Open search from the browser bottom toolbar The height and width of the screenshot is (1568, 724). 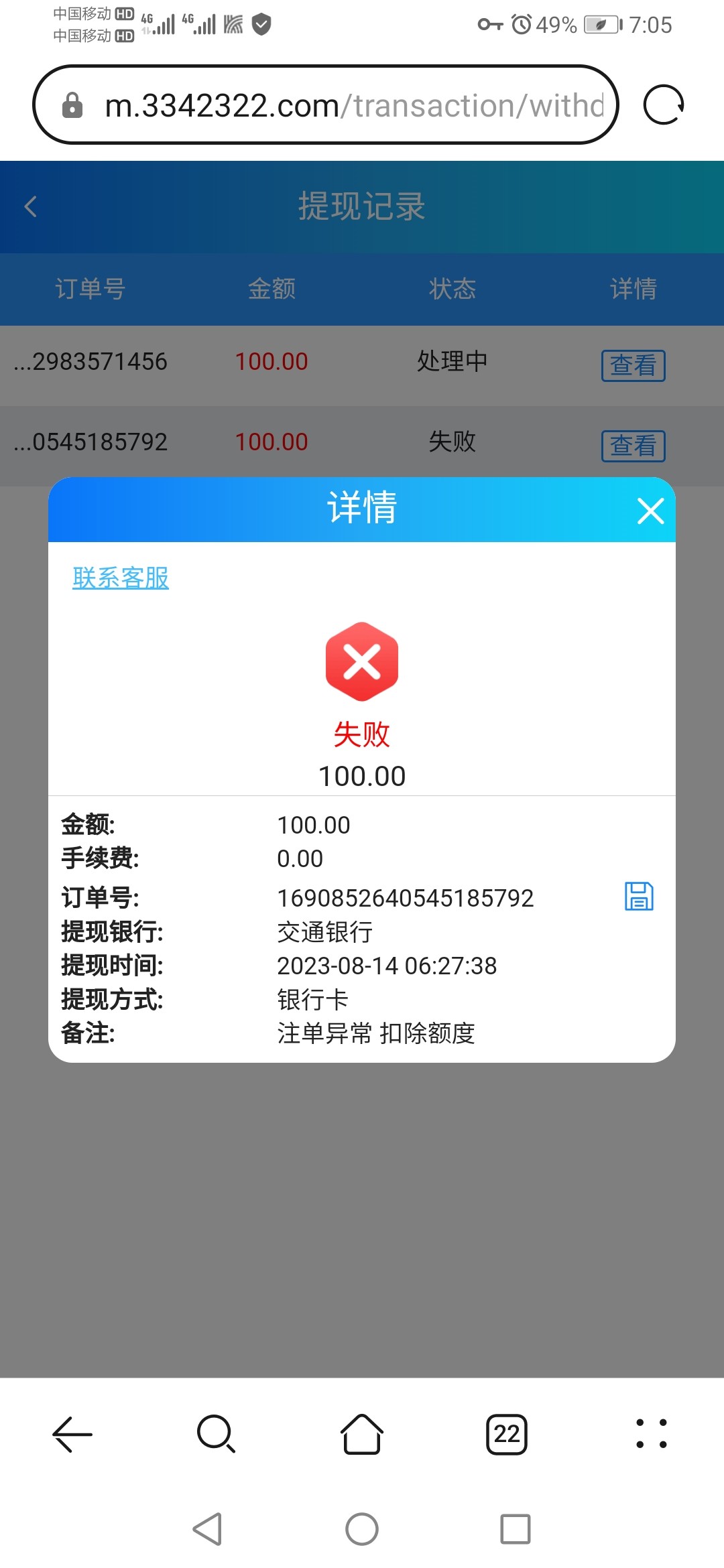coord(216,1434)
